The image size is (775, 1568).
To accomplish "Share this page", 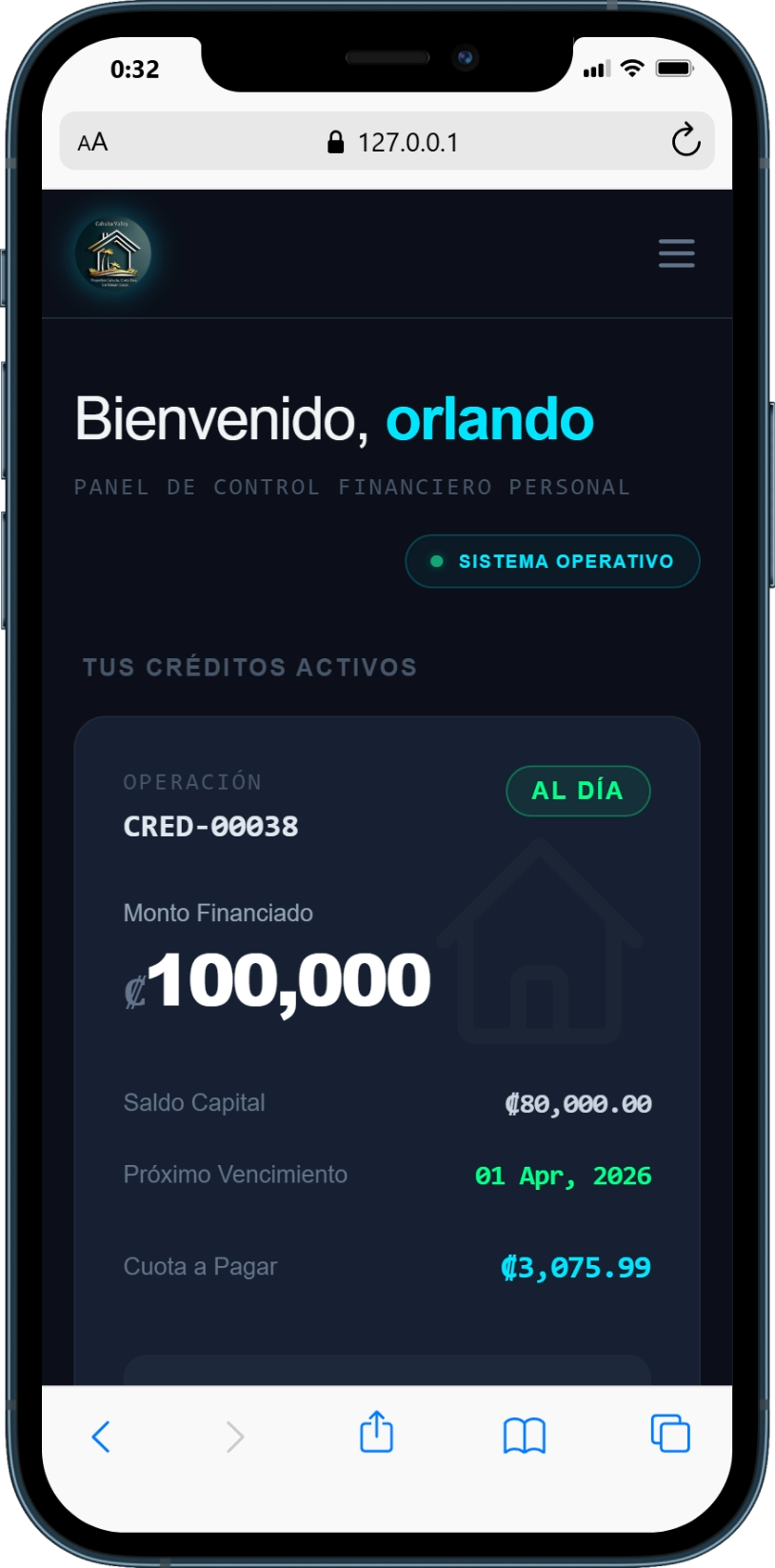I will [376, 1433].
